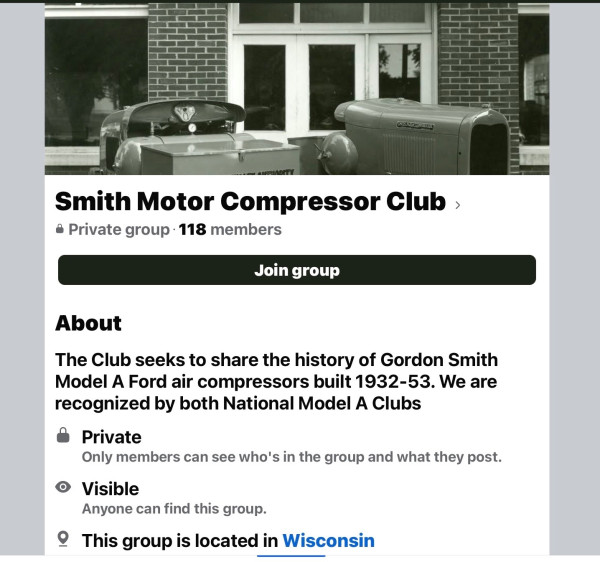View the group cover photo

pyautogui.click(x=297, y=88)
